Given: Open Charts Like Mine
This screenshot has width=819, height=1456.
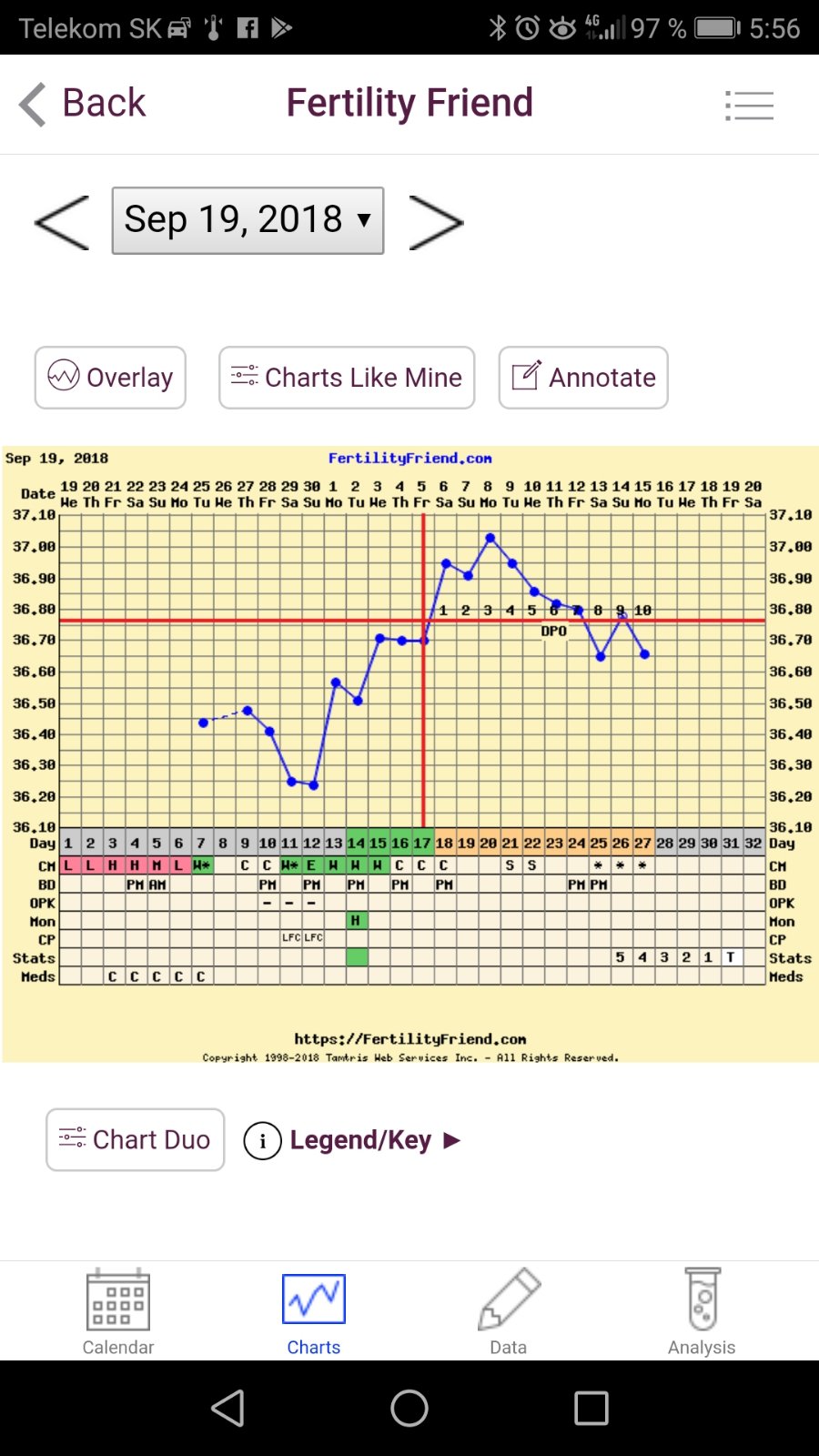Looking at the screenshot, I should (347, 378).
